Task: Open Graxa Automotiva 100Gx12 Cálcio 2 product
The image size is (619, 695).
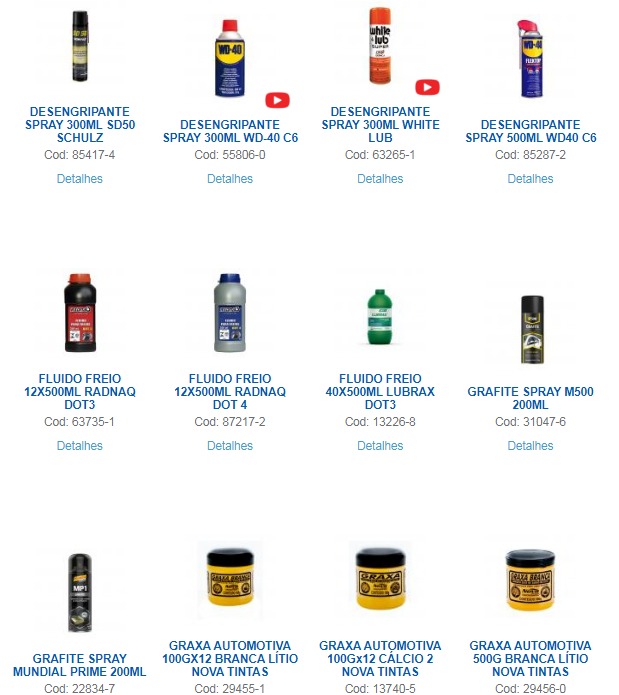Action: pyautogui.click(x=380, y=659)
